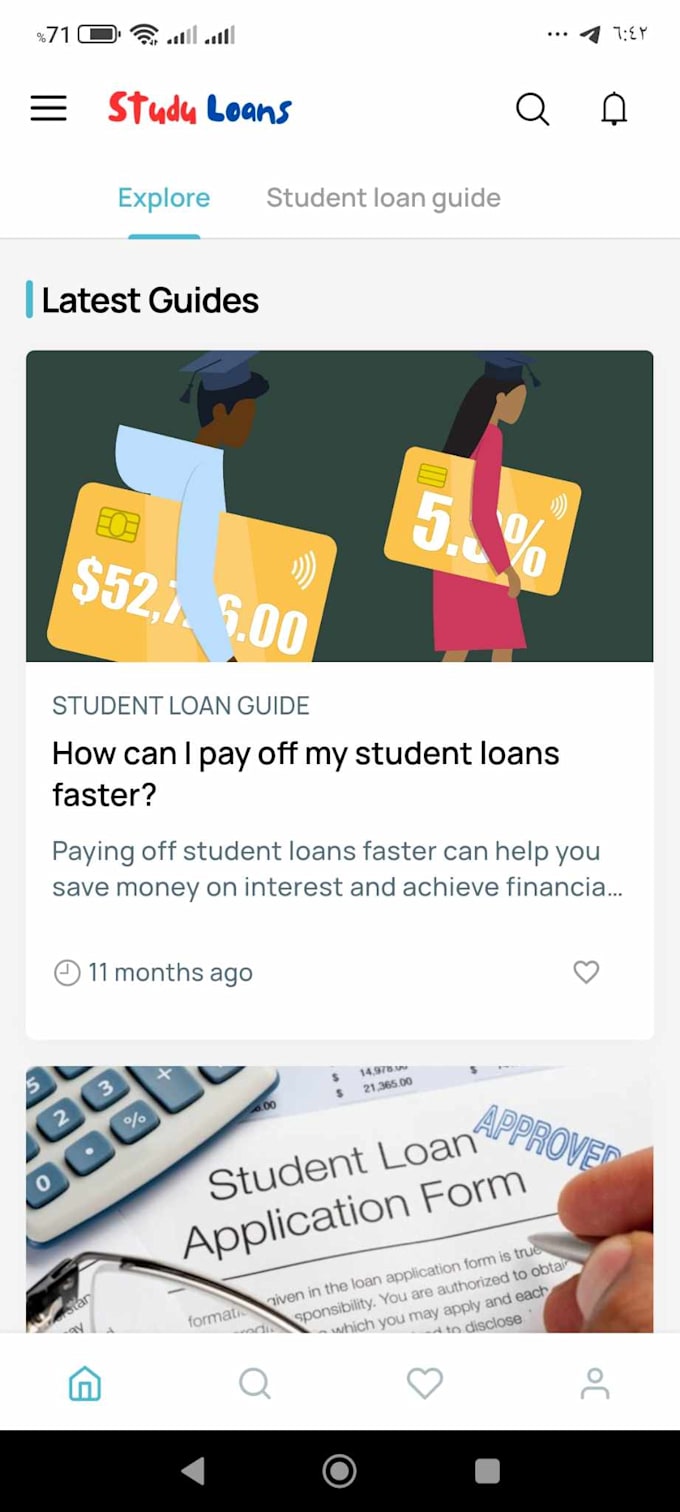Open the search tab in bottom navigation
This screenshot has width=680, height=1512.
click(x=255, y=1384)
